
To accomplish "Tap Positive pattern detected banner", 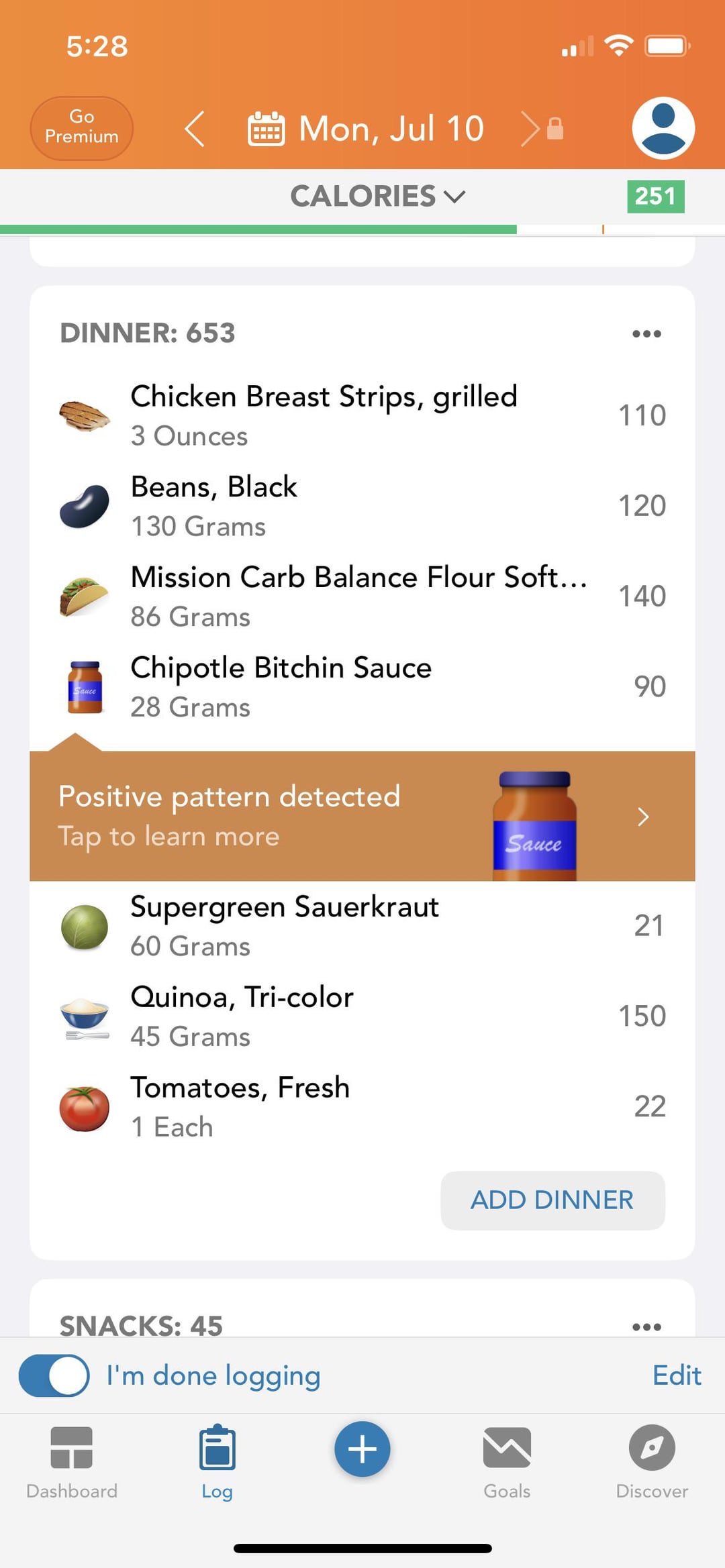I will point(362,815).
